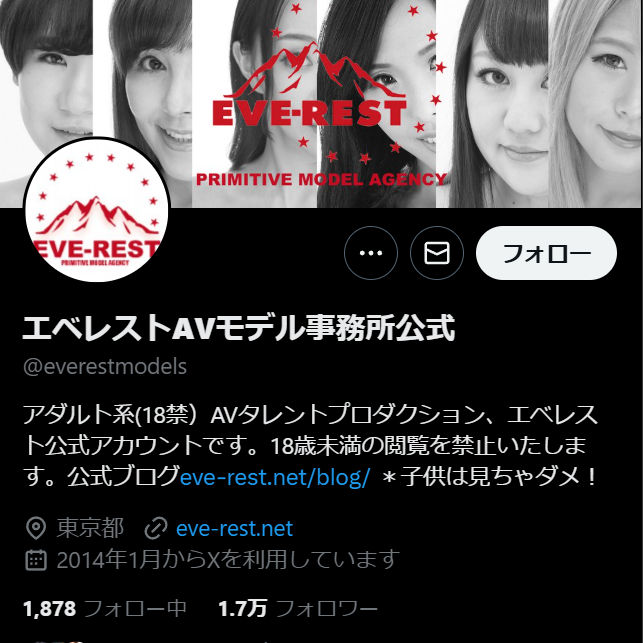Open the eve-rest.net website link

click(233, 528)
